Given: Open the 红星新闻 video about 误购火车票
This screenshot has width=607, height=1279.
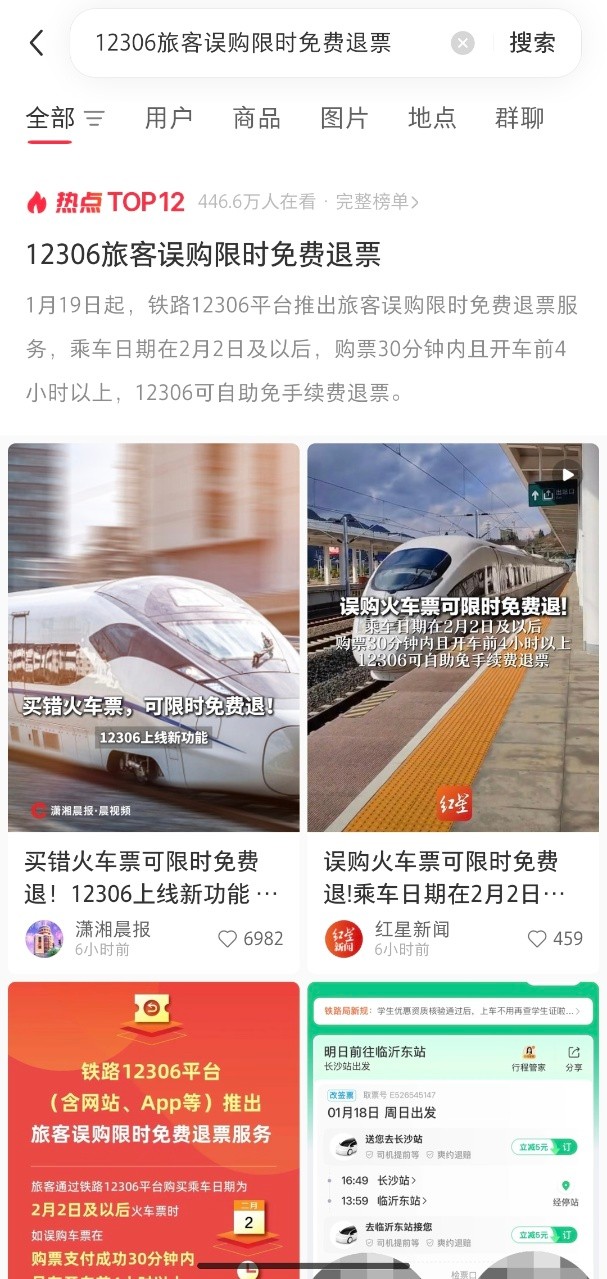Looking at the screenshot, I should (453, 637).
